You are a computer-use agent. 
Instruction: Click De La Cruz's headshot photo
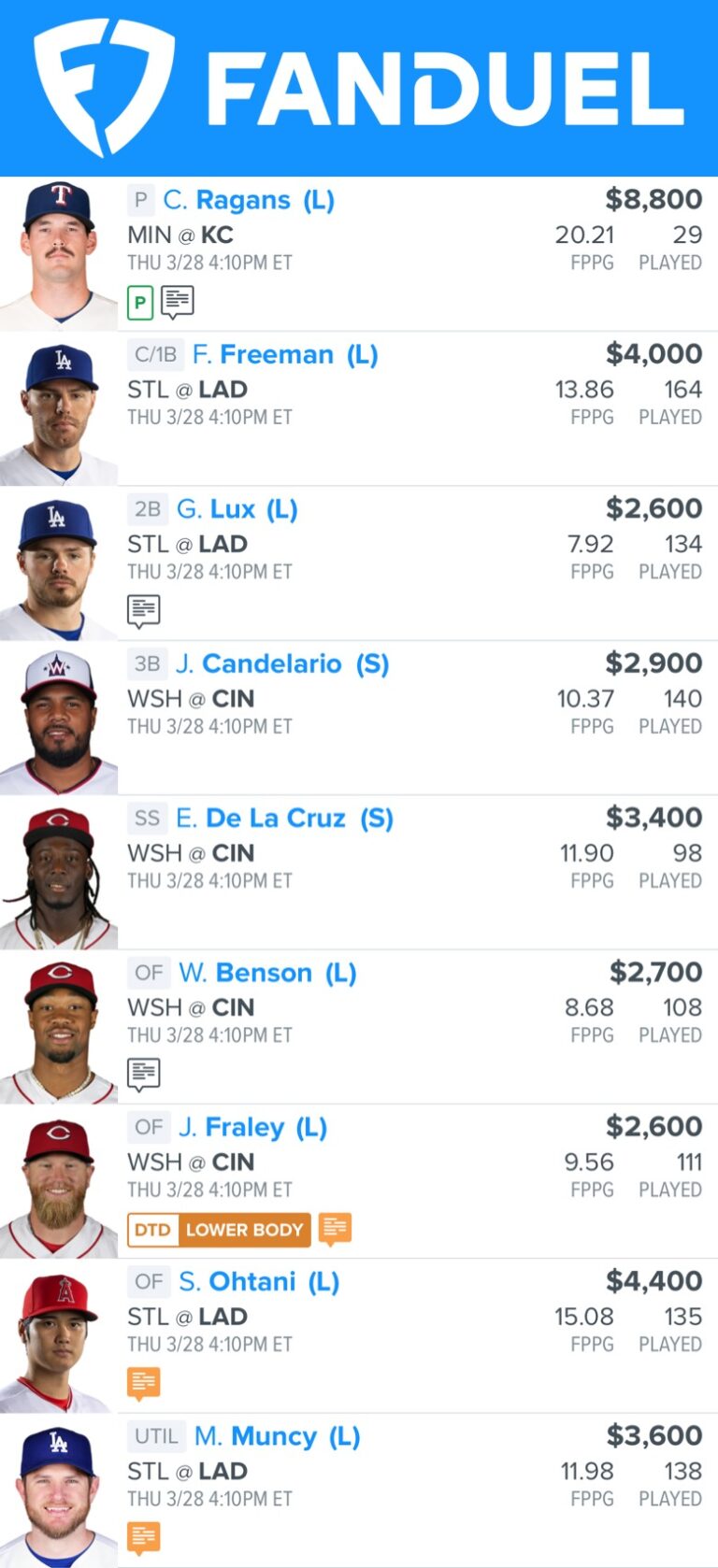pos(60,870)
